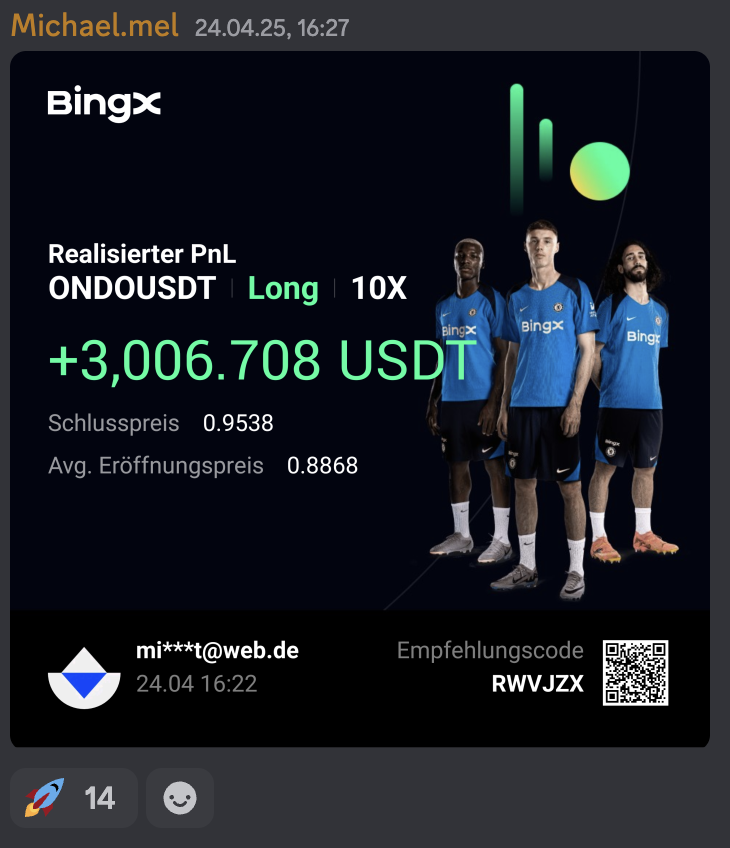Open Michael.mel's profile from username
The image size is (730, 848).
pyautogui.click(x=94, y=25)
